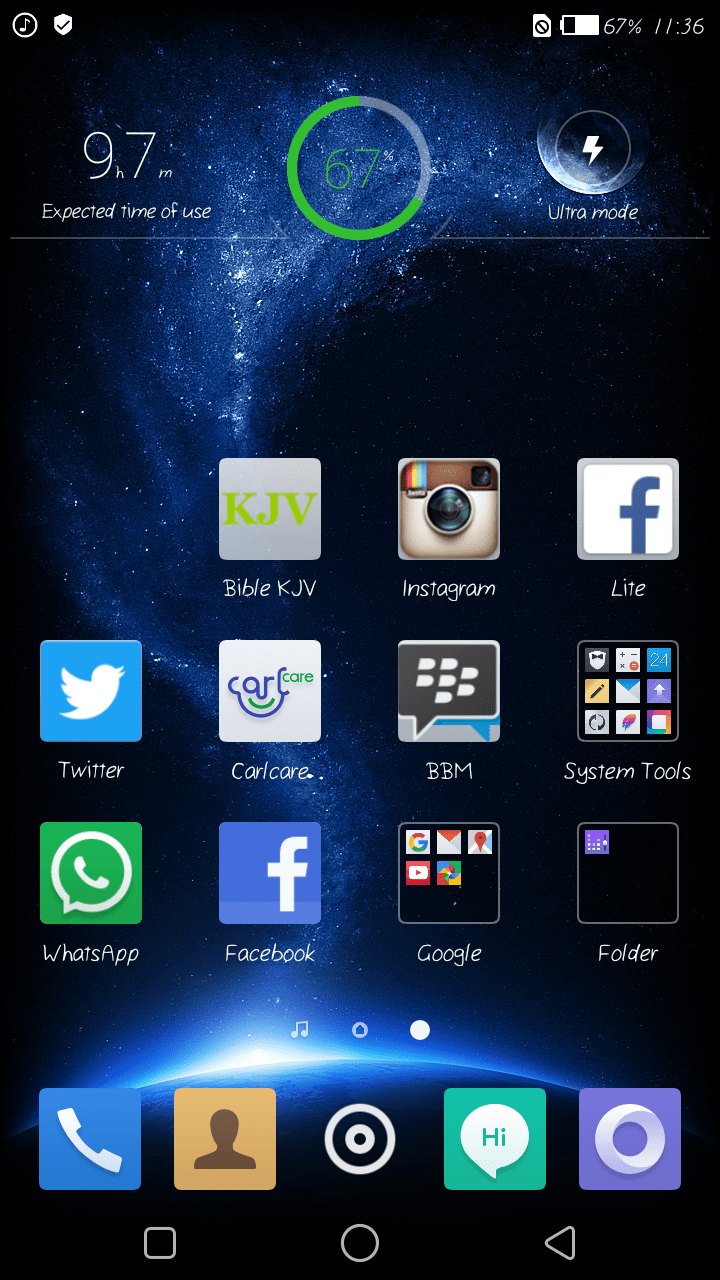The image size is (720, 1280).
Task: Open recent apps from the navigation bar
Action: tap(160, 1243)
